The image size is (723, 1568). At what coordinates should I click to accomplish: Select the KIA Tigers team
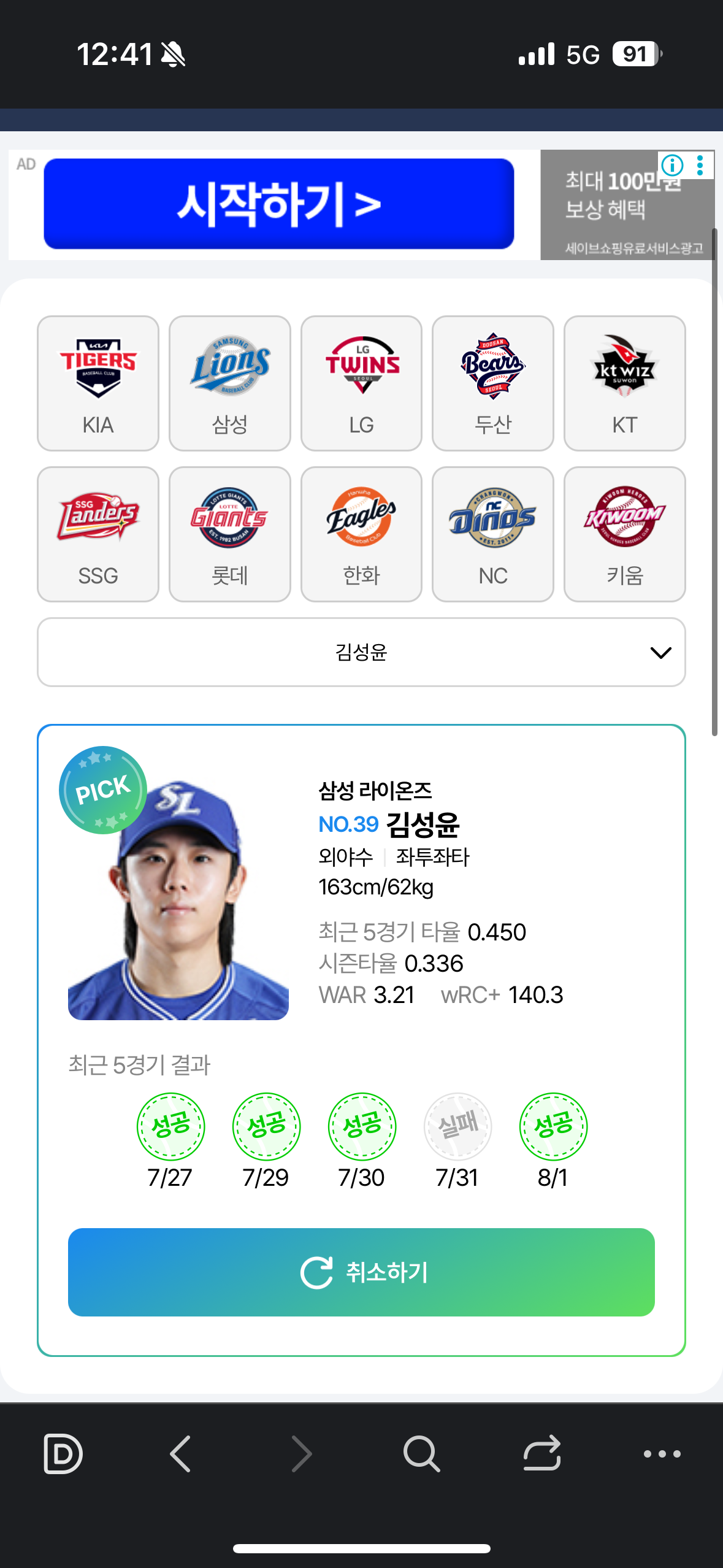(98, 383)
